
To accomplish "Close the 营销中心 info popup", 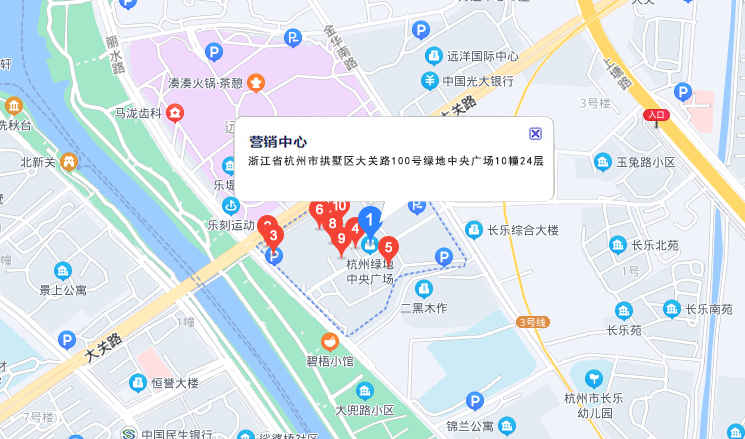I will coord(535,133).
